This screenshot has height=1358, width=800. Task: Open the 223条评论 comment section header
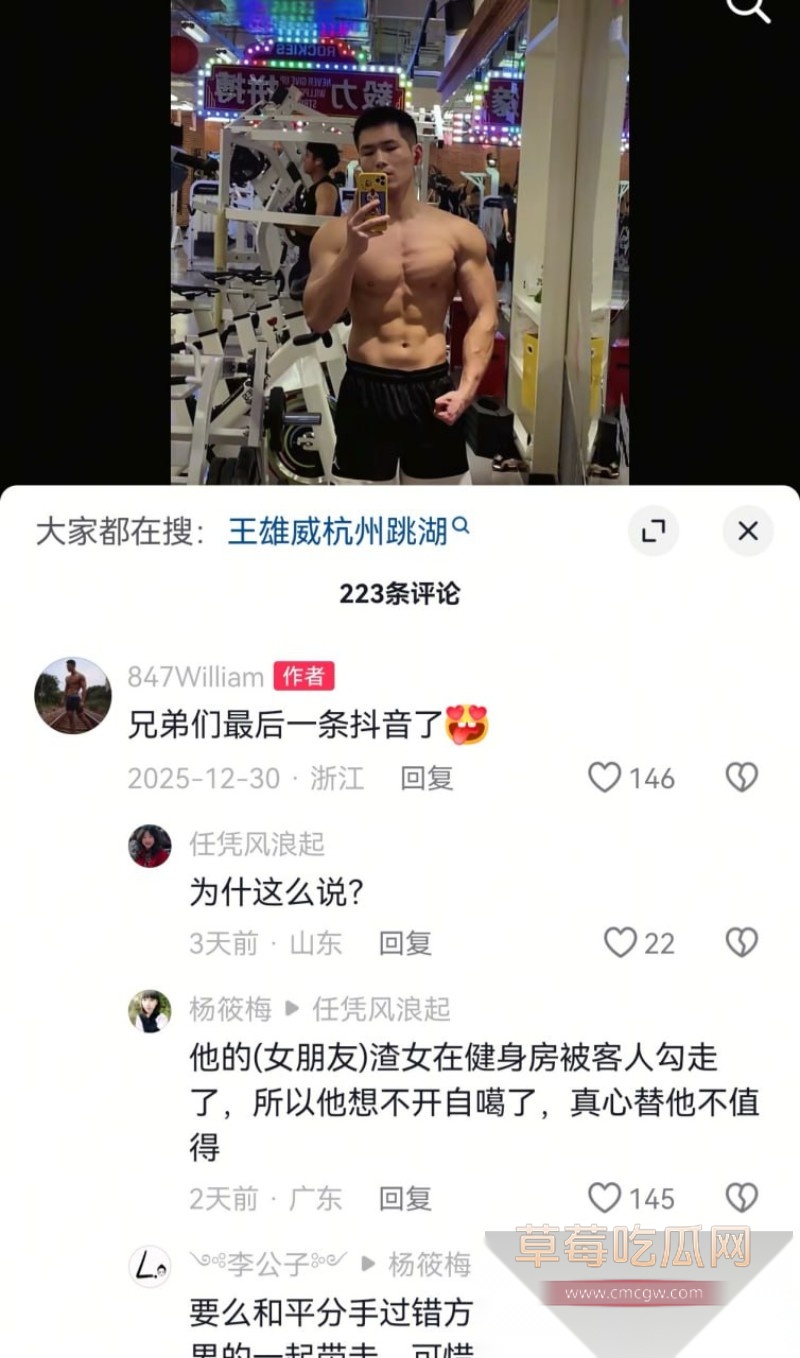point(400,592)
